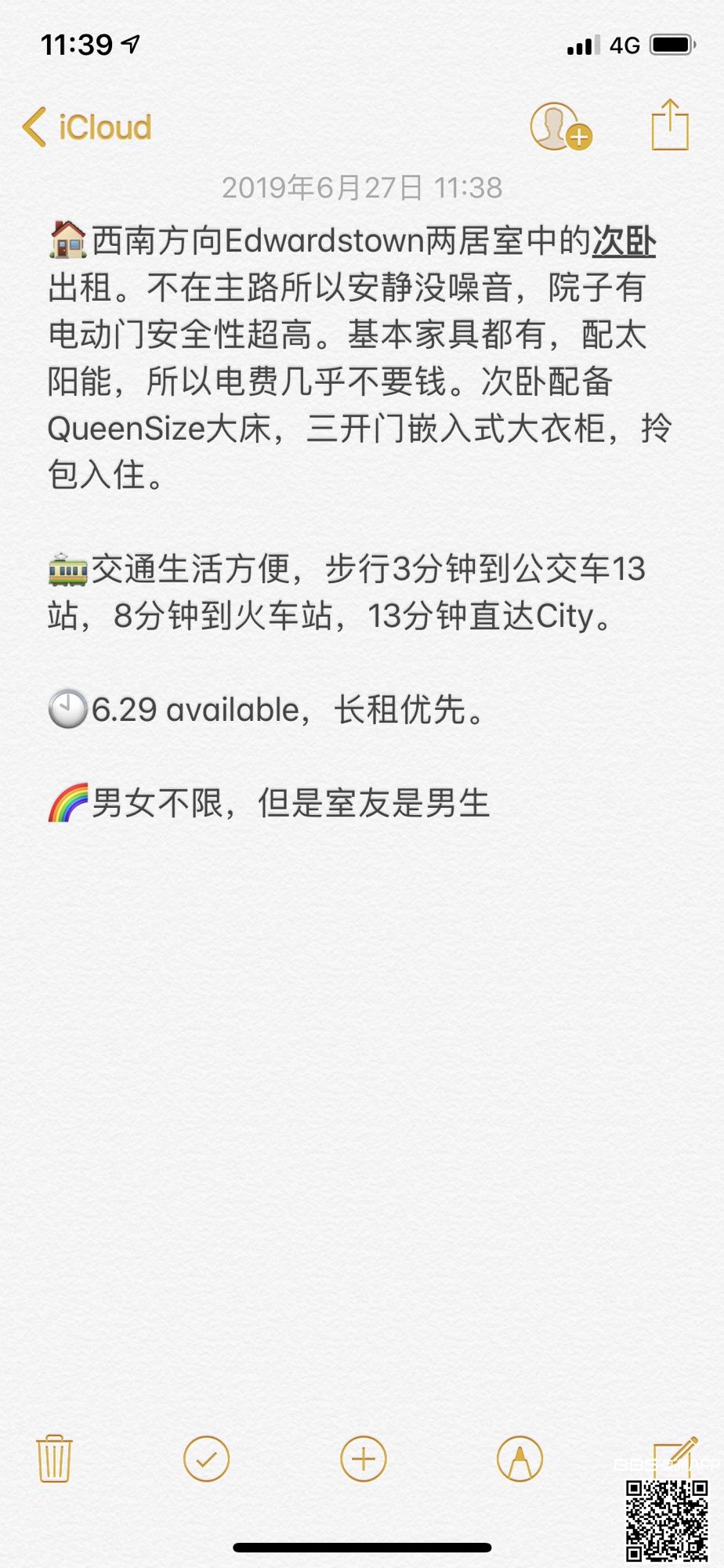
Task: Insert a checklist into the note
Action: (x=206, y=1458)
